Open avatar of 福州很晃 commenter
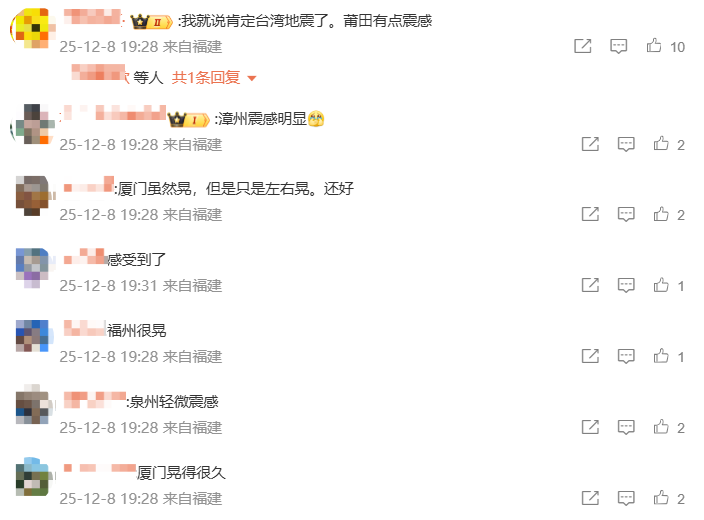Screen dimensions: 704x520 click(32, 336)
